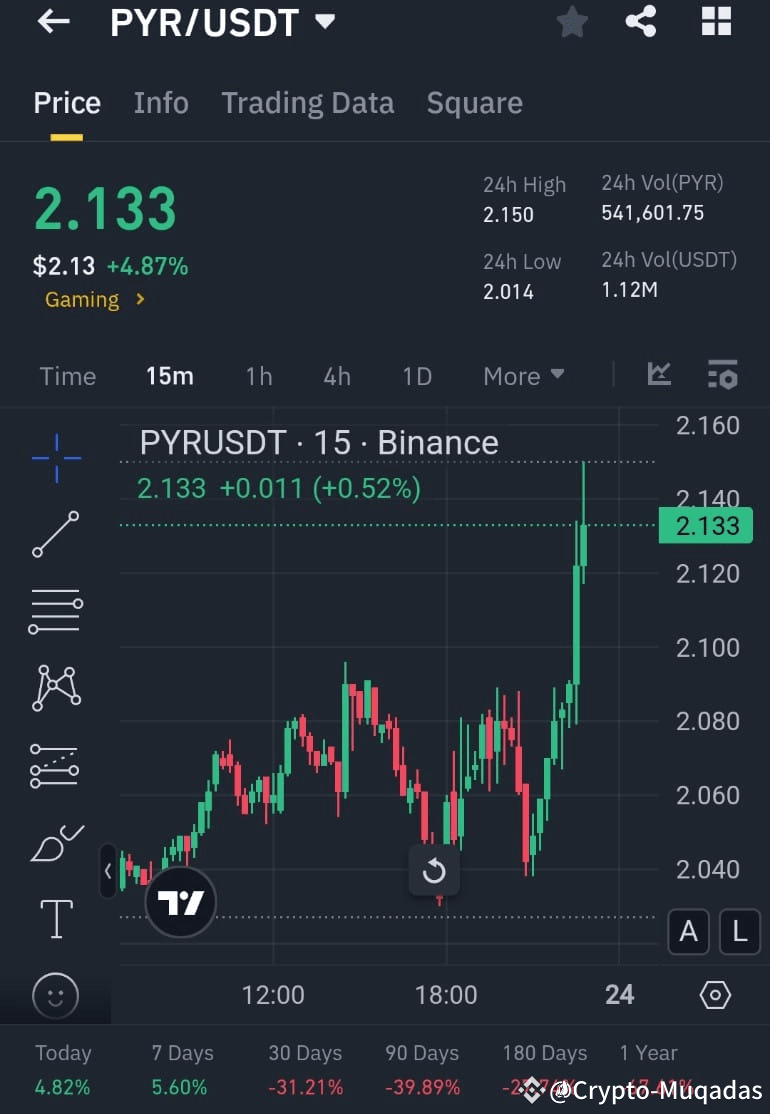Image resolution: width=770 pixels, height=1114 pixels.
Task: Switch to the Trading Data tab
Action: (307, 102)
